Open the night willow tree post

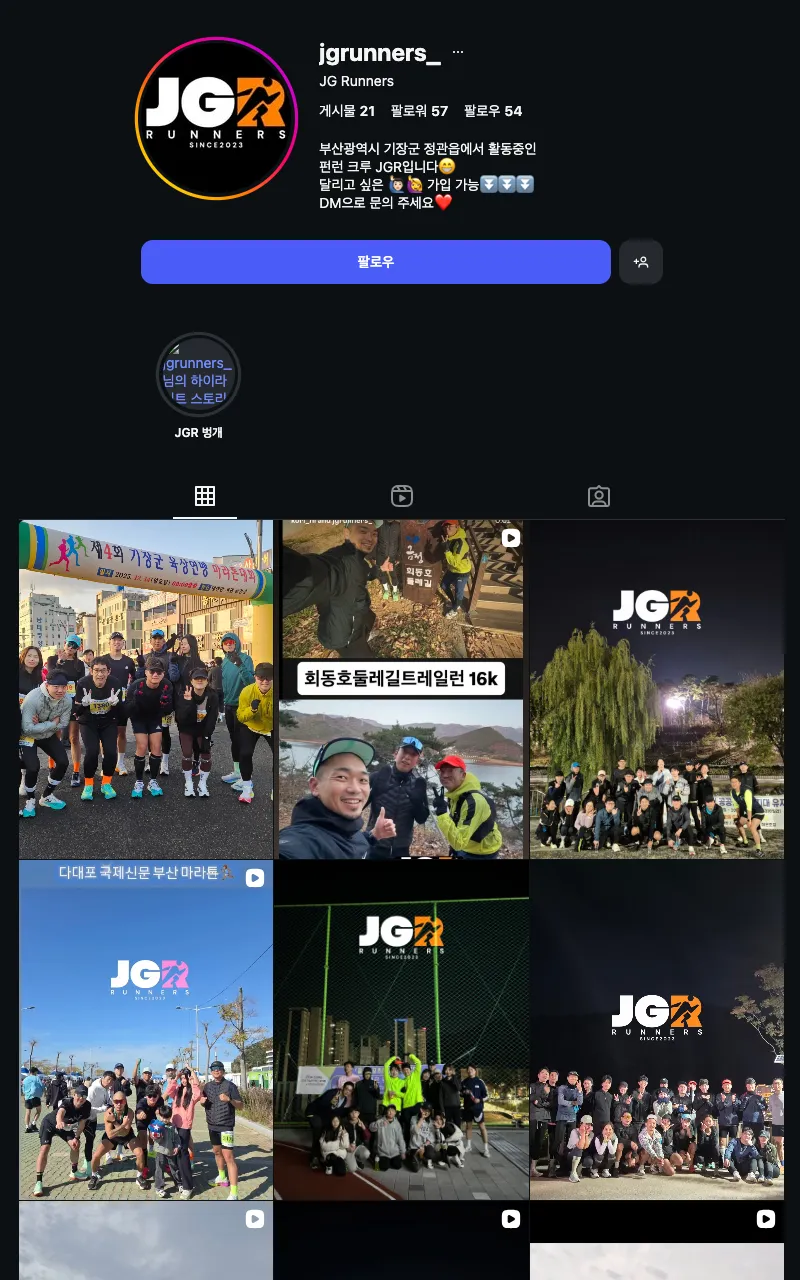656,689
